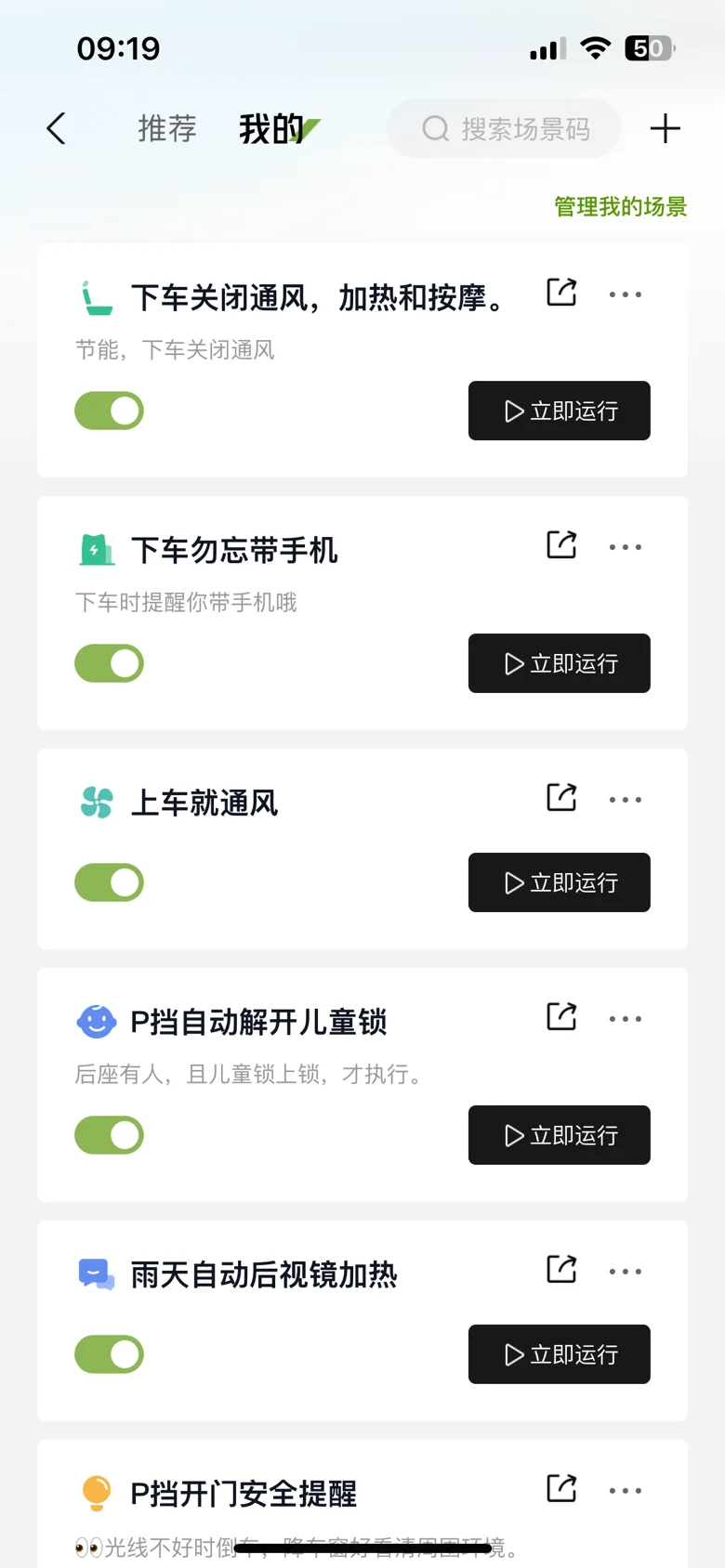
Task: Switch to the 推荐 tab
Action: click(x=167, y=128)
